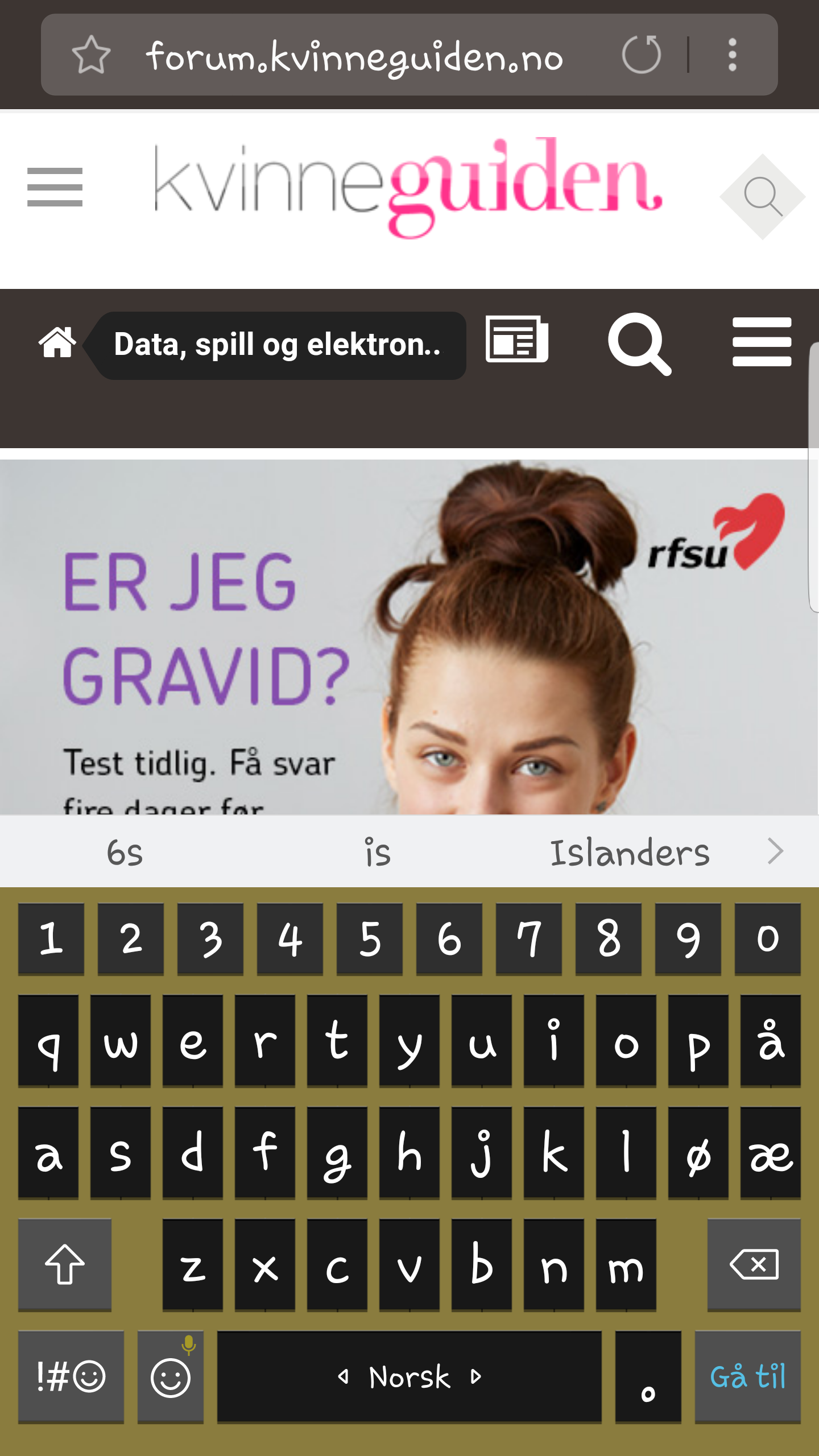The height and width of the screenshot is (1456, 819).
Task: Choose the Islanders keyboard suggestion
Action: point(630,852)
